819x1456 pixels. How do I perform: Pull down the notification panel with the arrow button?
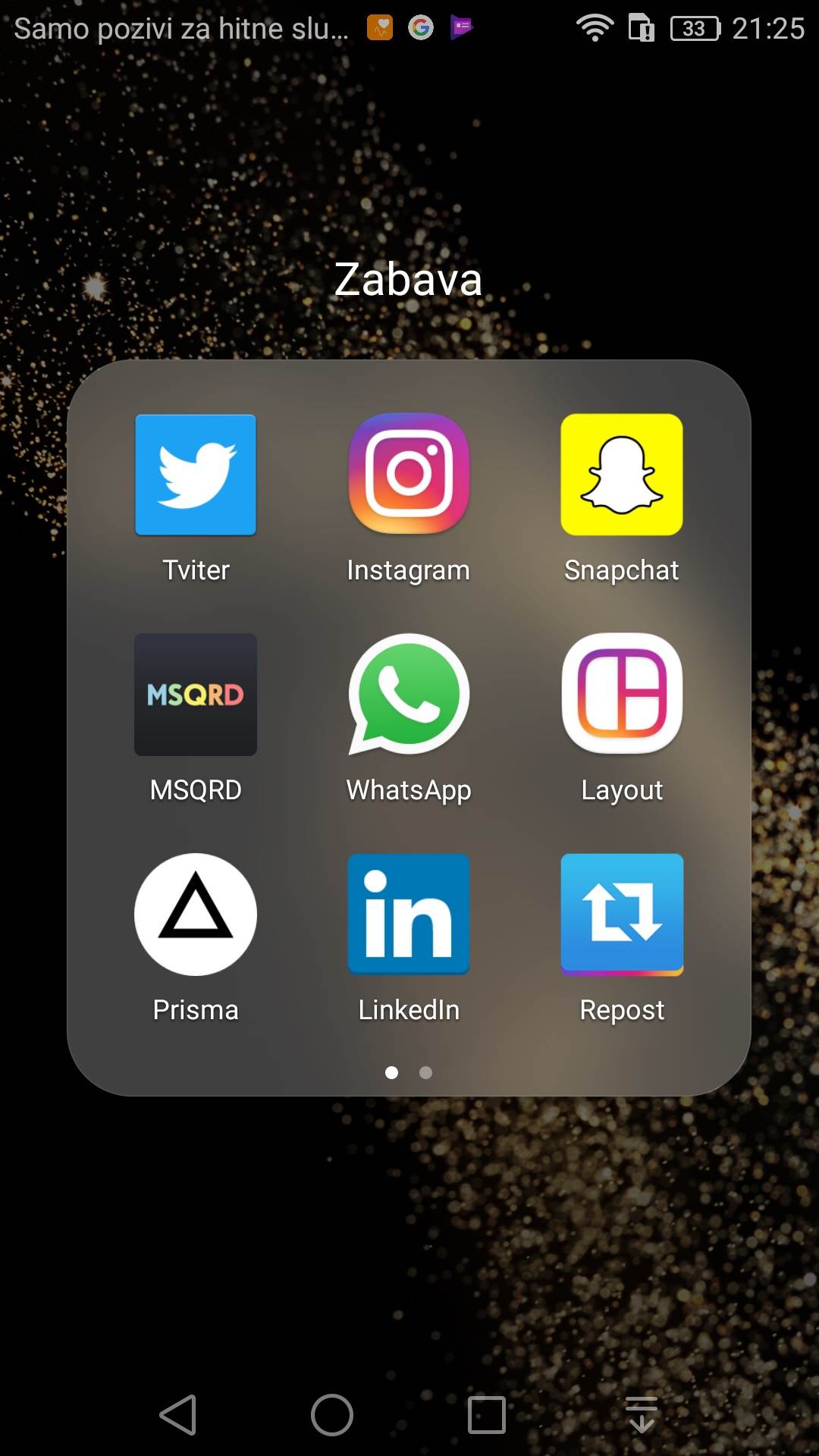tap(642, 1415)
